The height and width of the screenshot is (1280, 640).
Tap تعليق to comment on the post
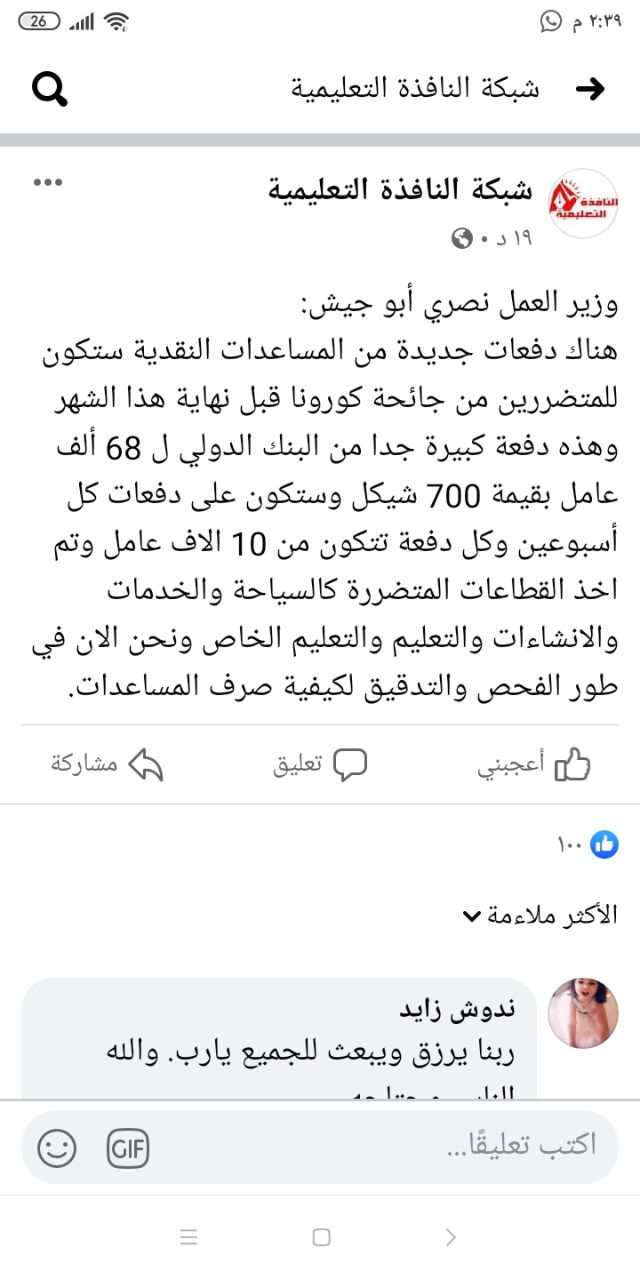click(320, 765)
